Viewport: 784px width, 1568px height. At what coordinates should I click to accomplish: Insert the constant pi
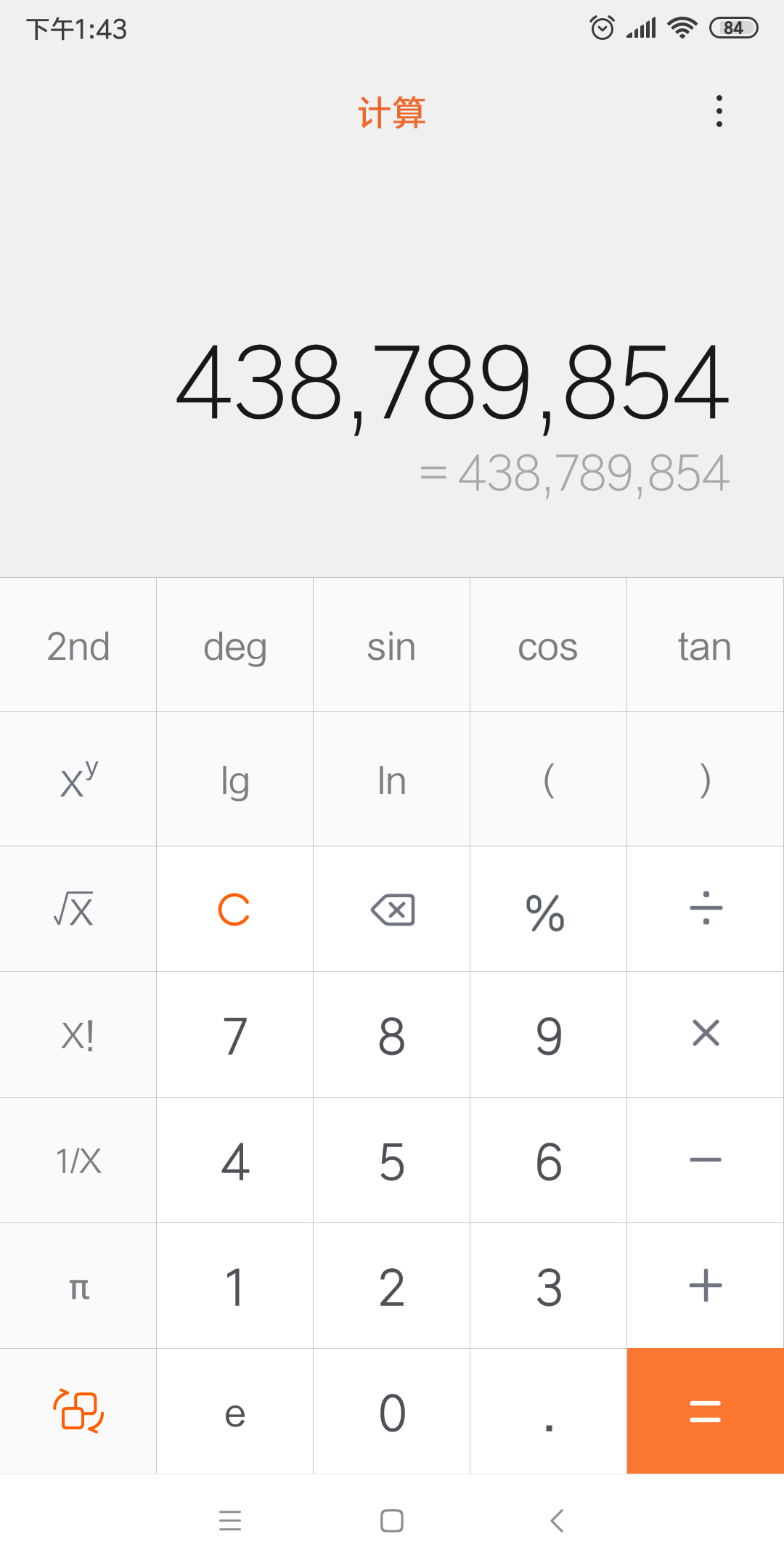coord(78,1286)
